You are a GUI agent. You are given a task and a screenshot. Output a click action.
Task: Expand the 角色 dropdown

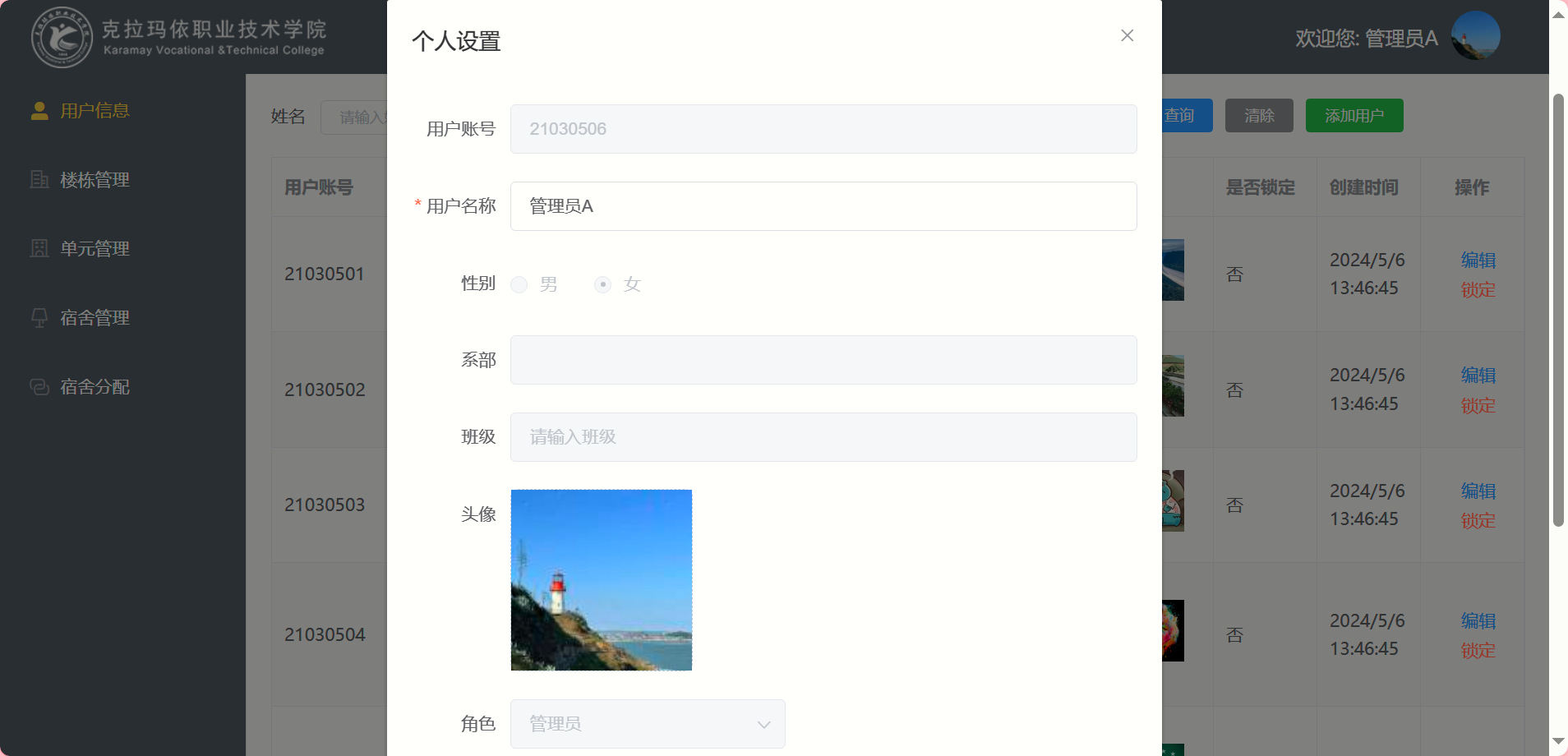click(648, 724)
